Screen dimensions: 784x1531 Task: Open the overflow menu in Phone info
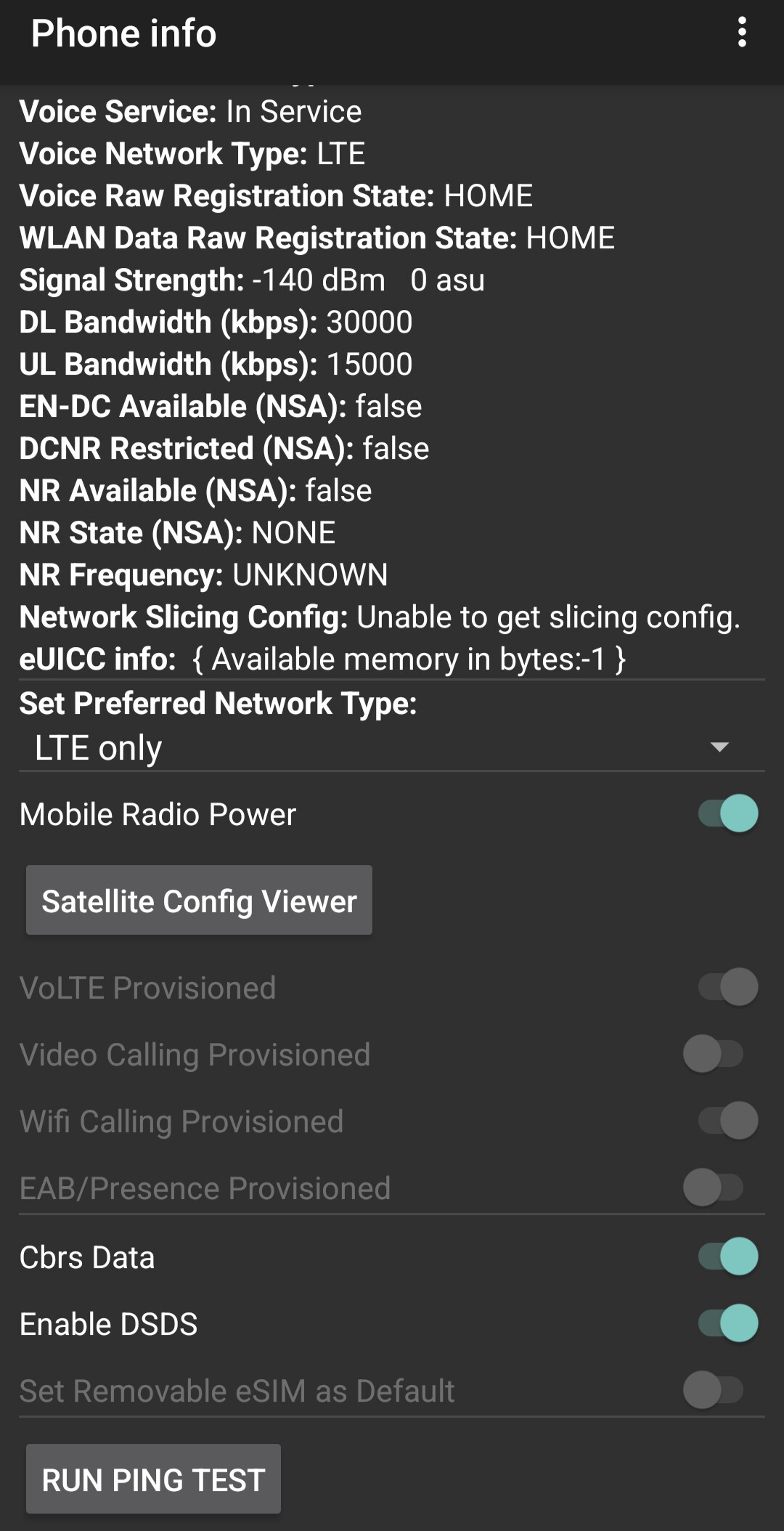[741, 33]
